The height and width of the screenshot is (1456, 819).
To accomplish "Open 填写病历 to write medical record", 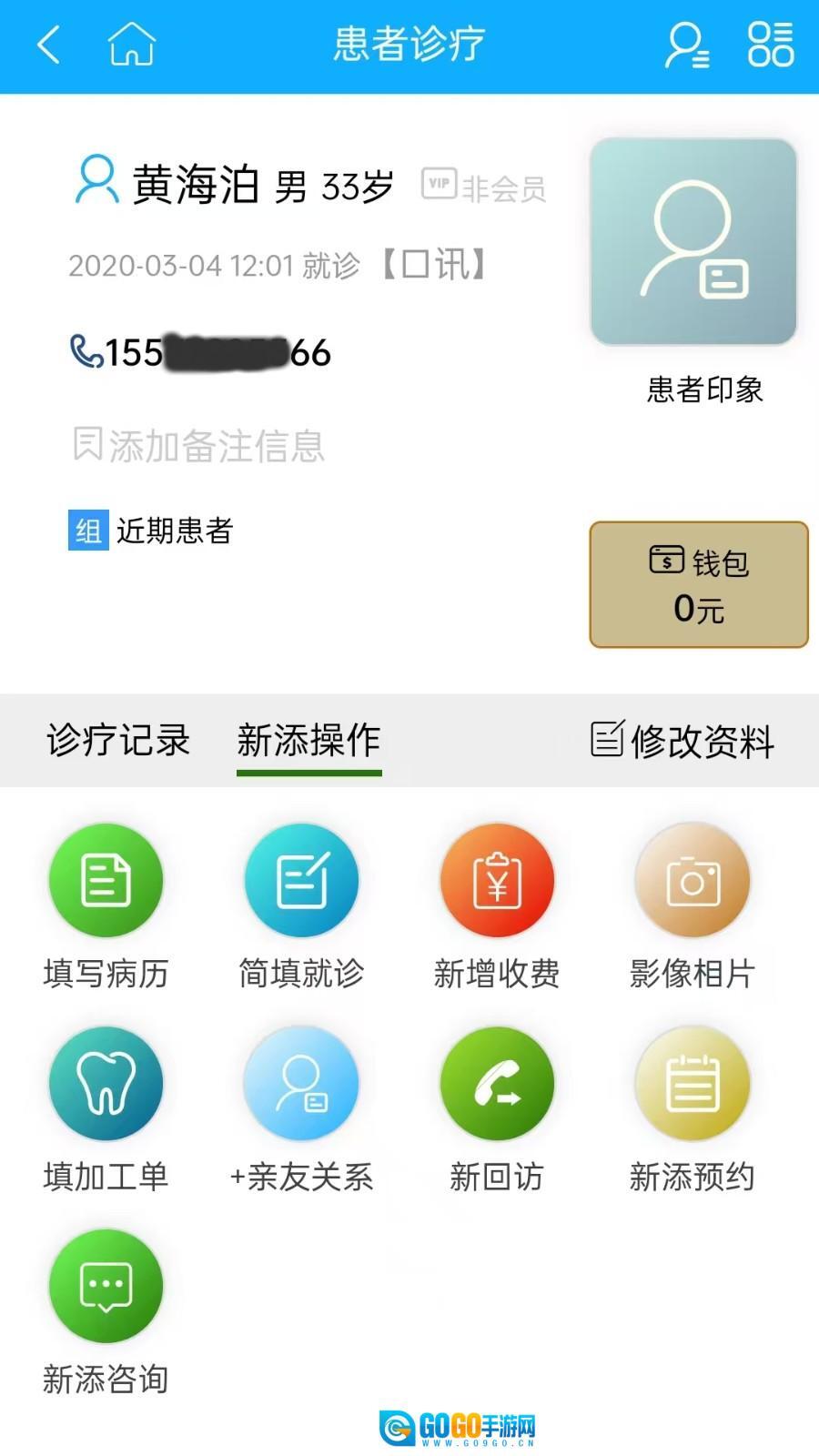I will click(105, 880).
